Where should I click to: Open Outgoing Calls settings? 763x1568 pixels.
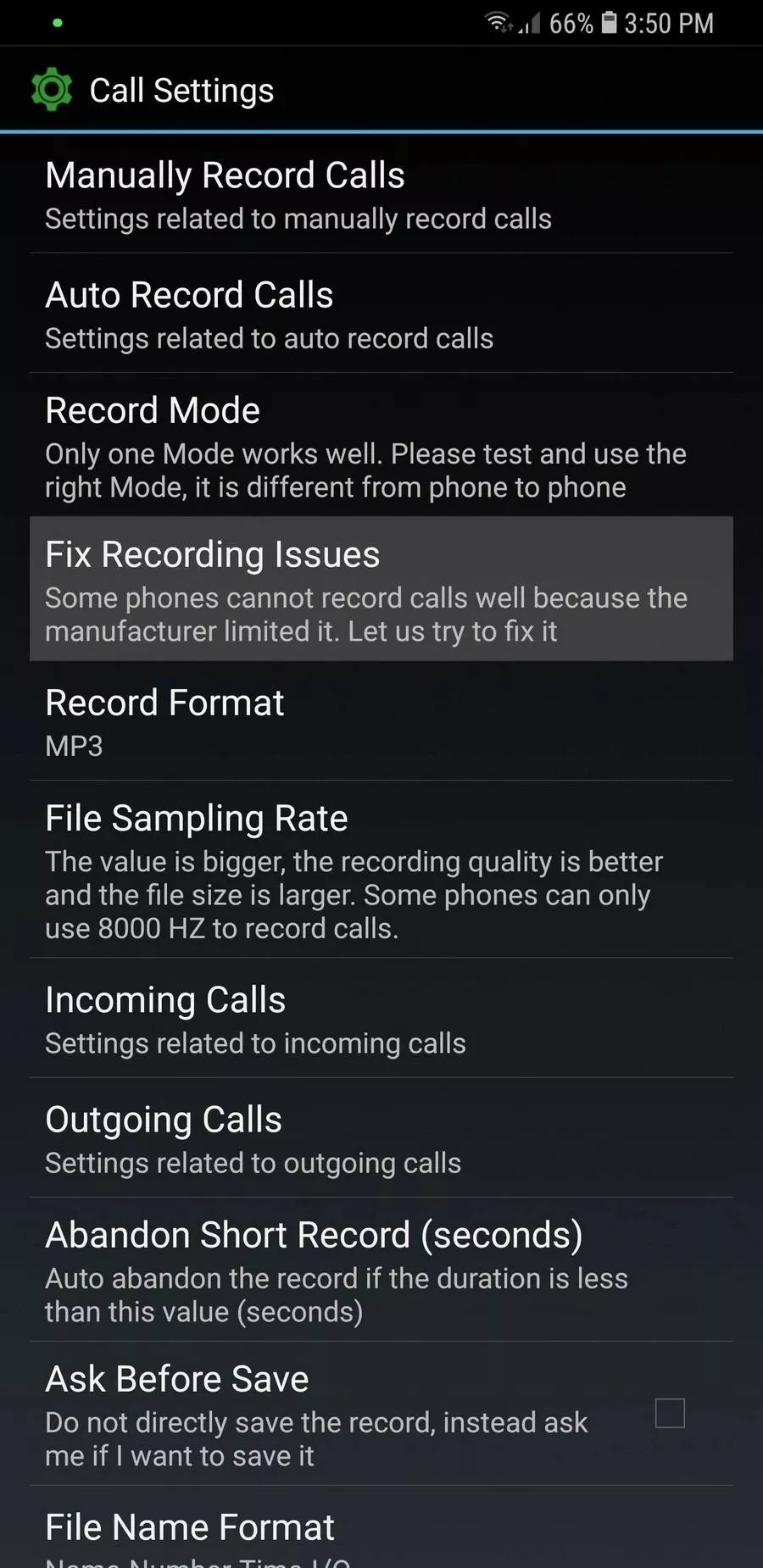click(x=381, y=1138)
